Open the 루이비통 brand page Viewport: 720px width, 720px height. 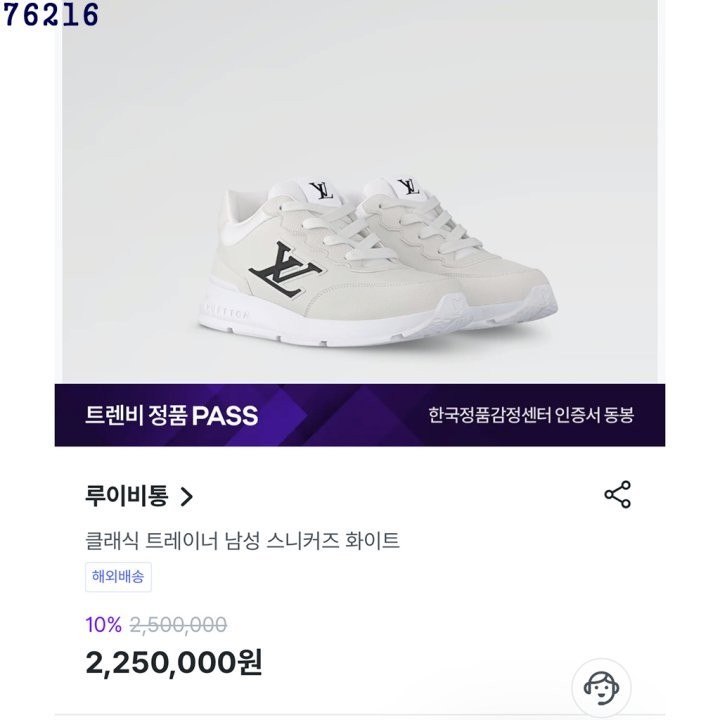click(x=139, y=496)
